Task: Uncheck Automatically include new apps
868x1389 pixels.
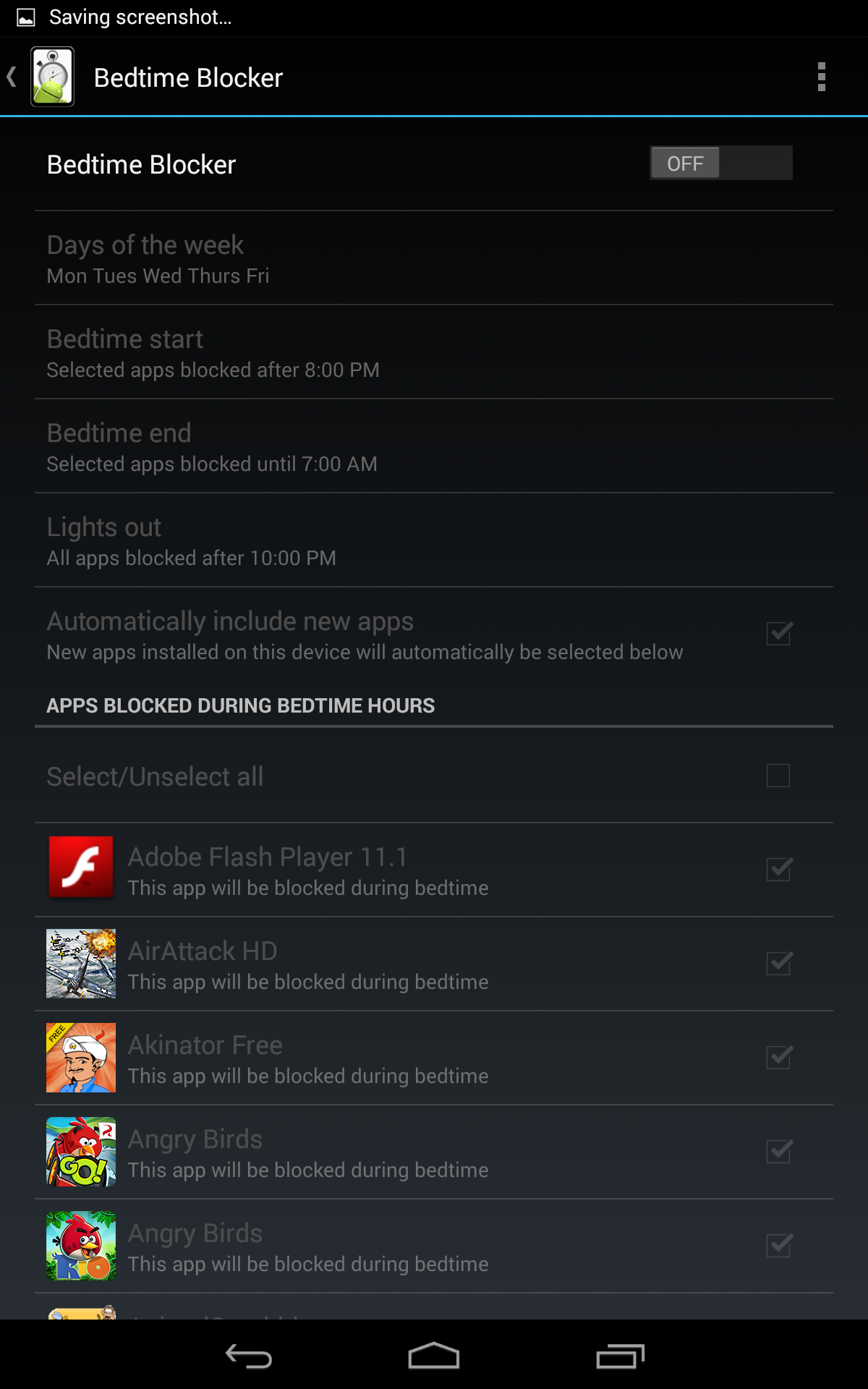Action: point(779,634)
